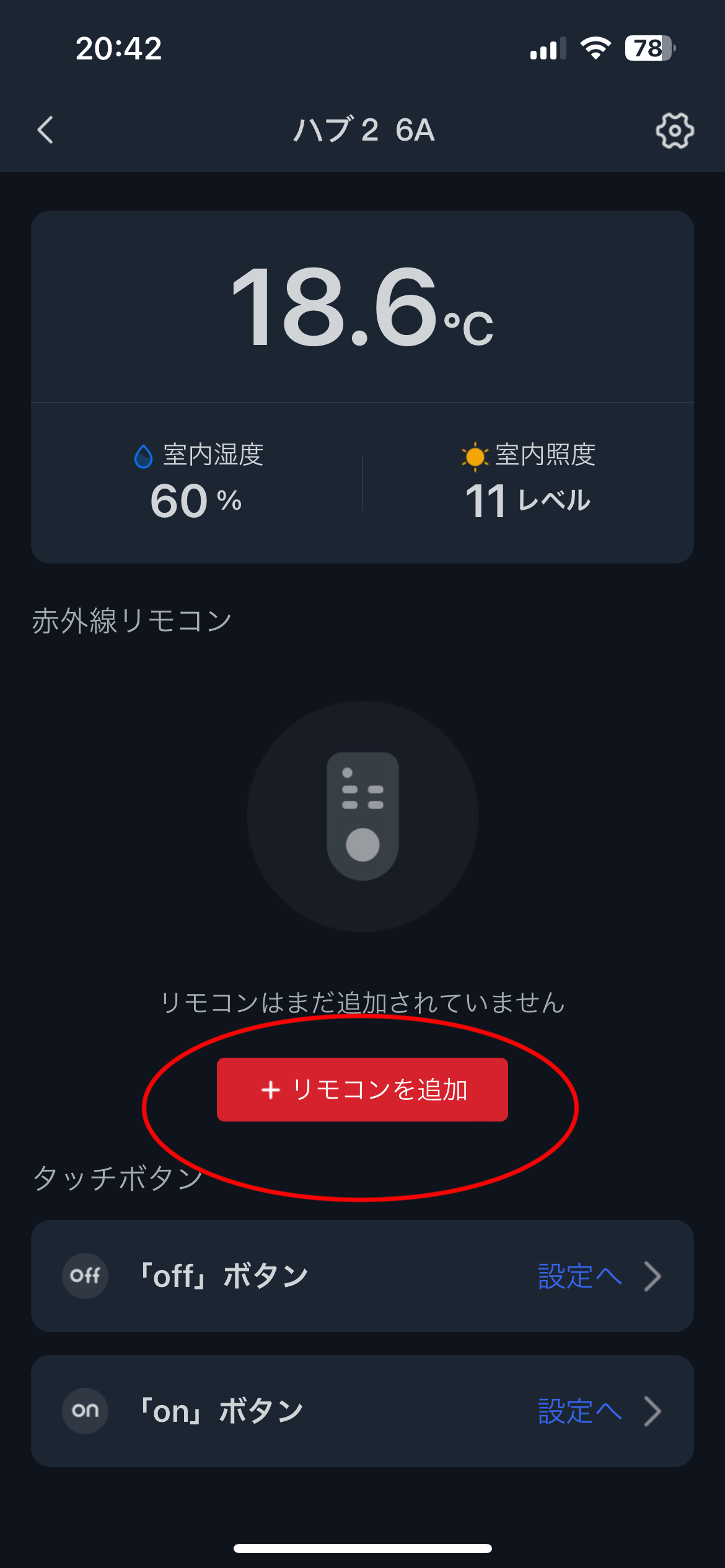Tap the circular on icon badge

click(85, 1411)
